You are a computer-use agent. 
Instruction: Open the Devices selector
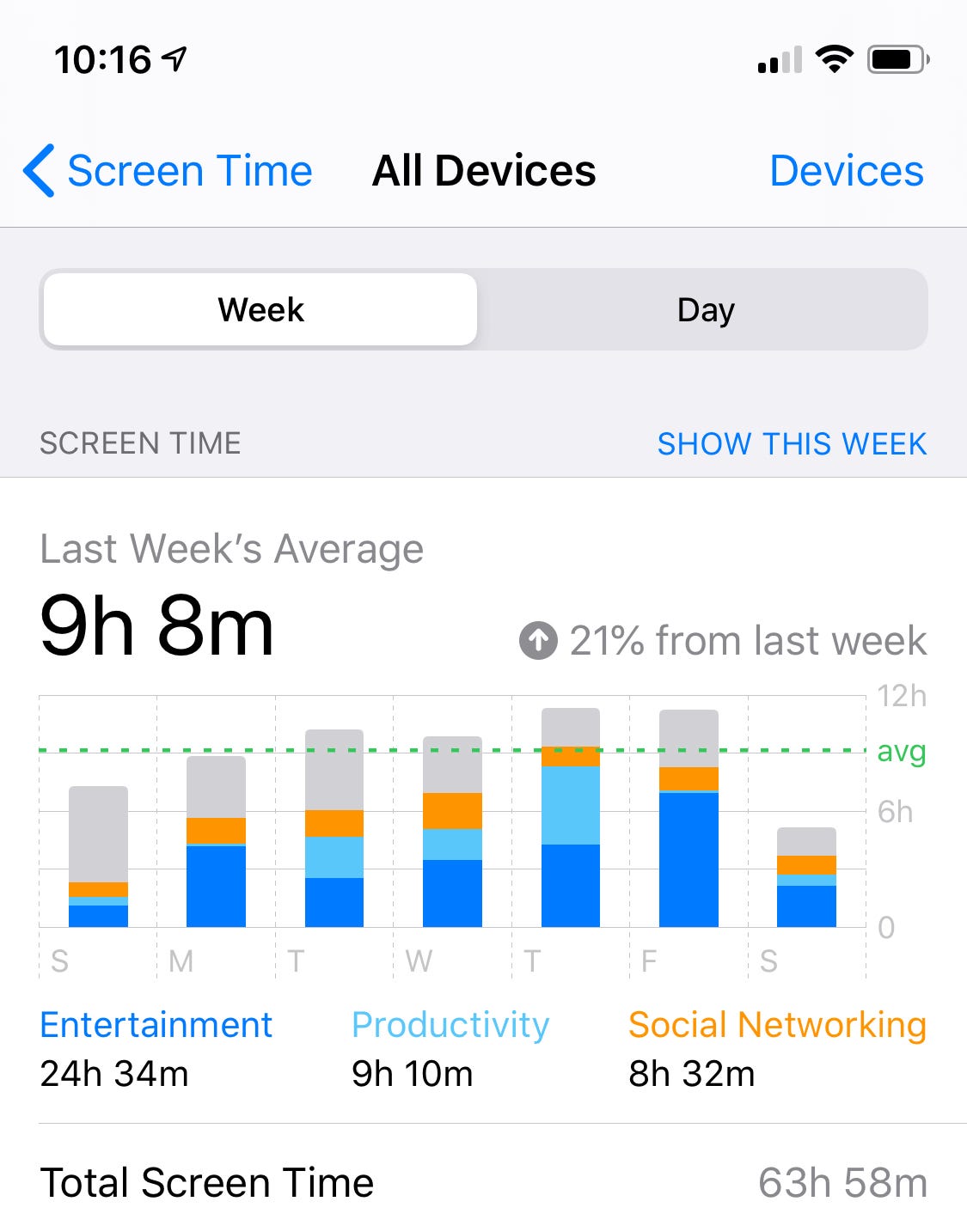pos(846,171)
